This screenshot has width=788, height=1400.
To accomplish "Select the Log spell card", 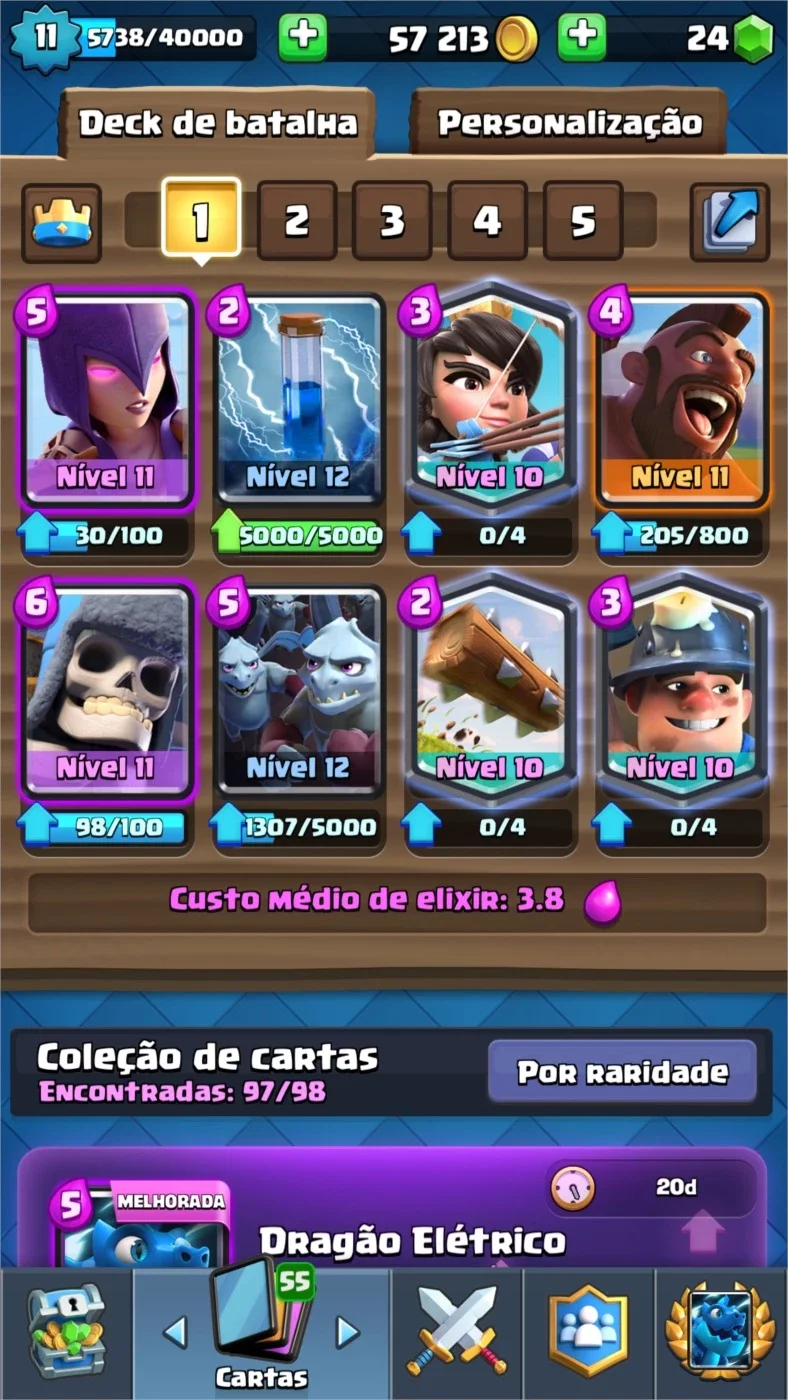I will pos(489,690).
